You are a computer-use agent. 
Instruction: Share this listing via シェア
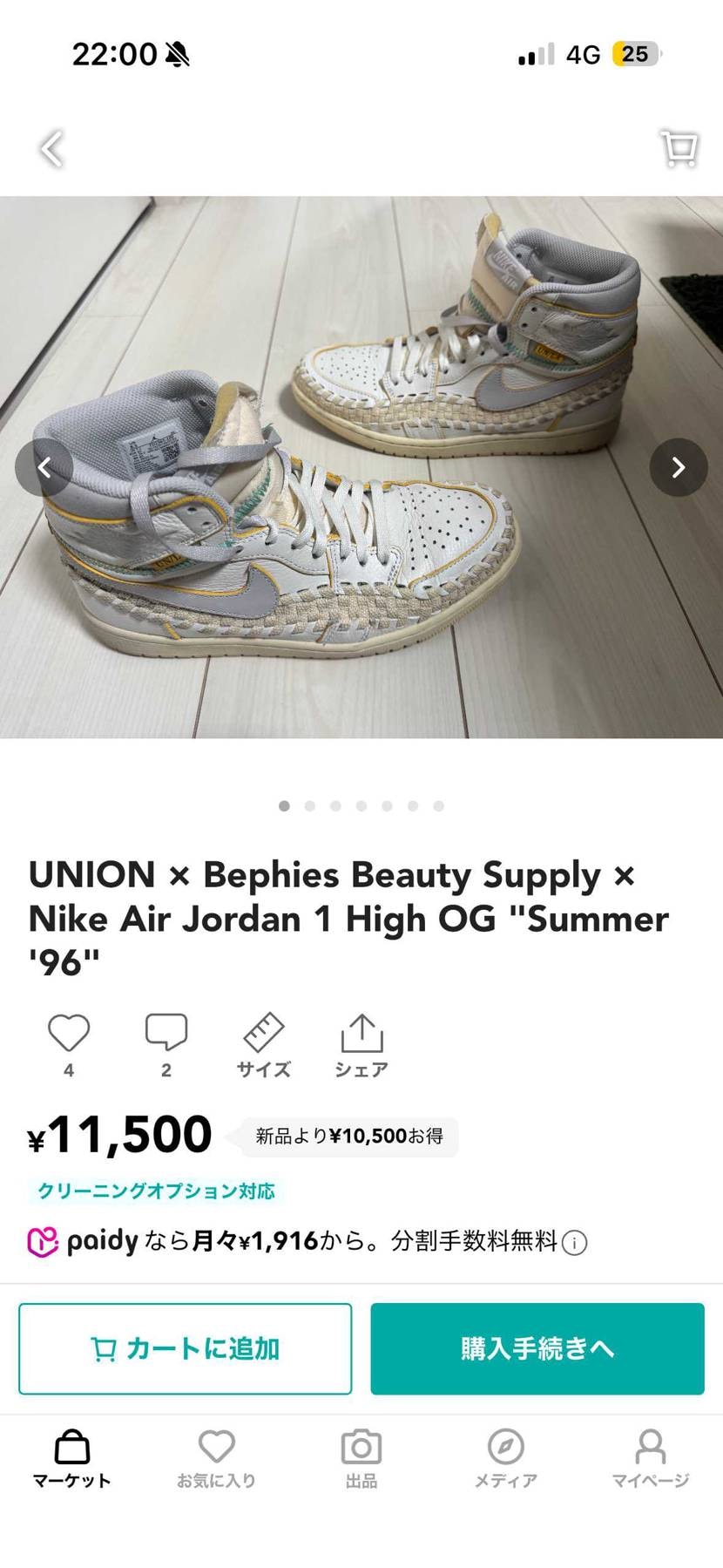[x=361, y=1044]
